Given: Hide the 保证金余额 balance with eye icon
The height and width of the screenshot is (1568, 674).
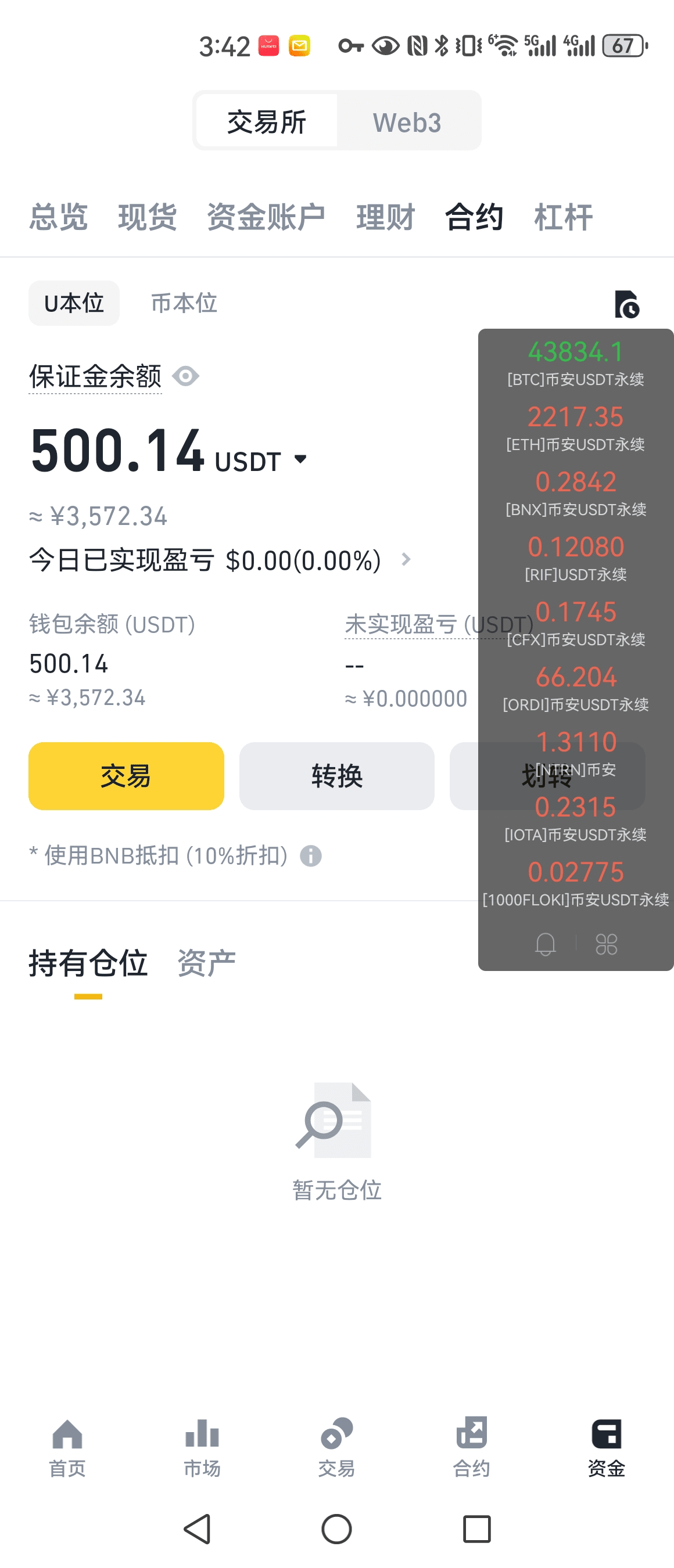Looking at the screenshot, I should tap(186, 376).
